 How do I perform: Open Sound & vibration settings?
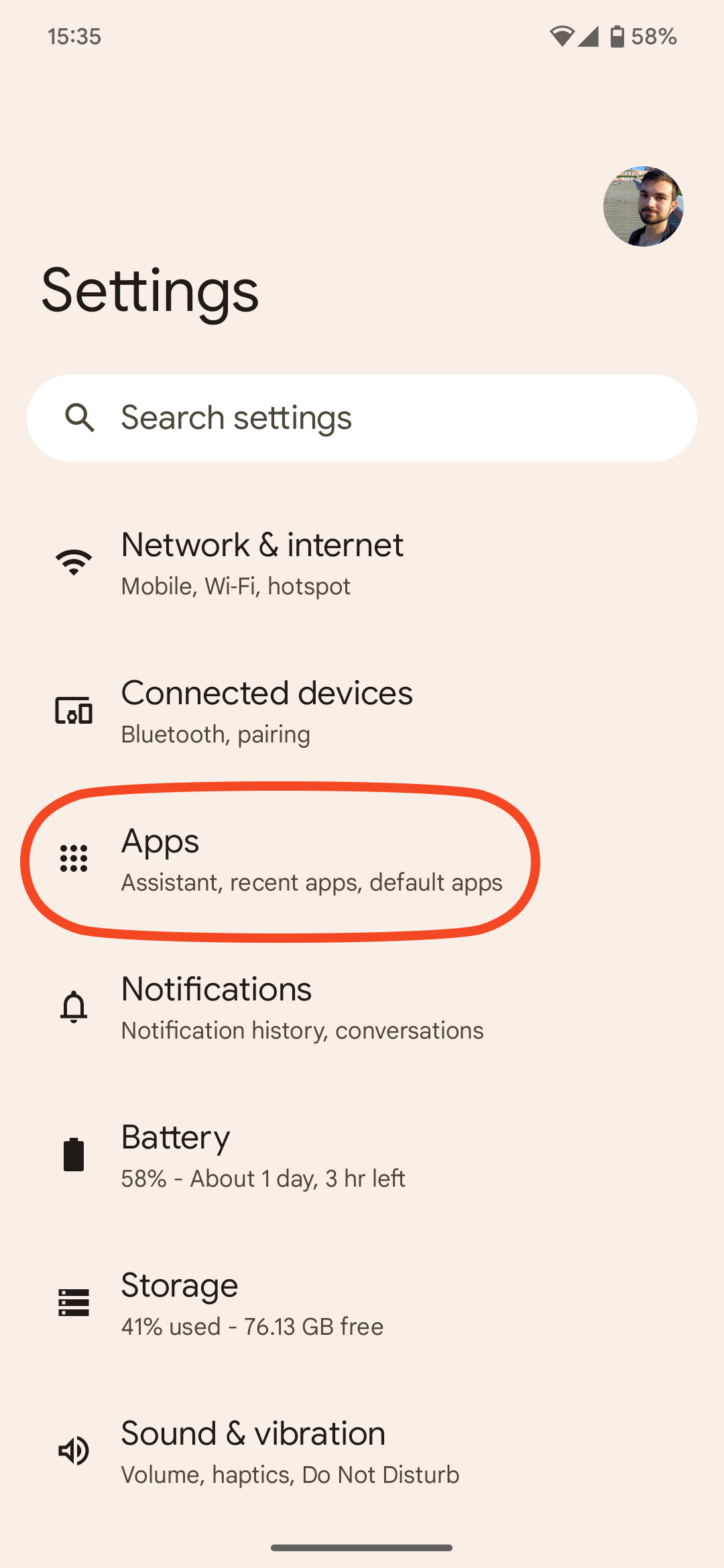290,1451
